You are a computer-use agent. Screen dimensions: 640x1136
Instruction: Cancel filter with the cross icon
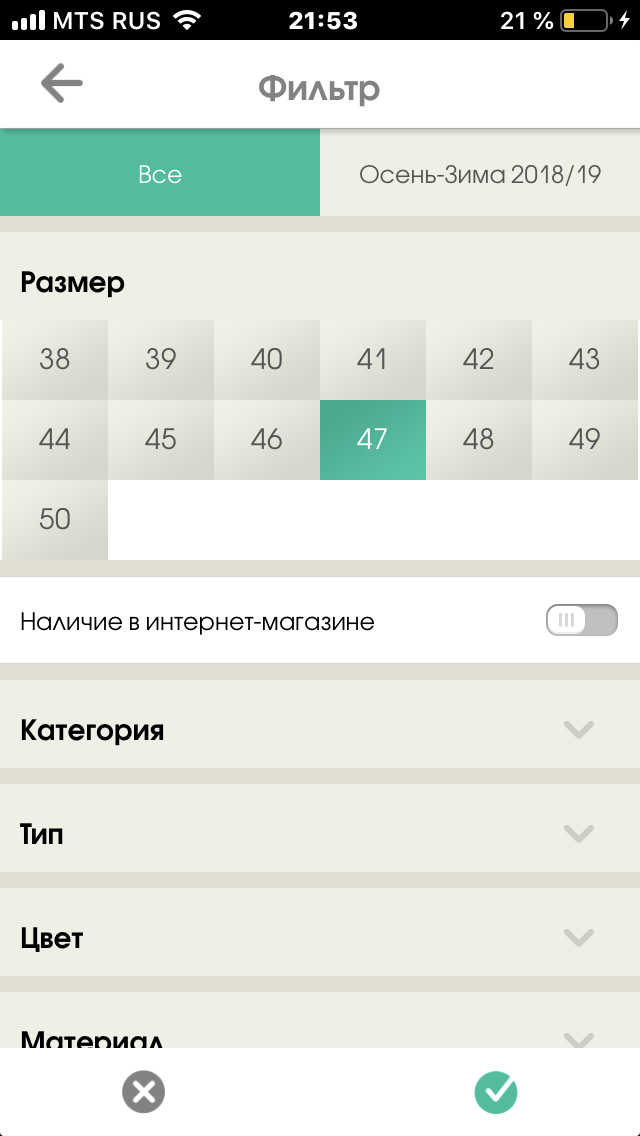[144, 1092]
